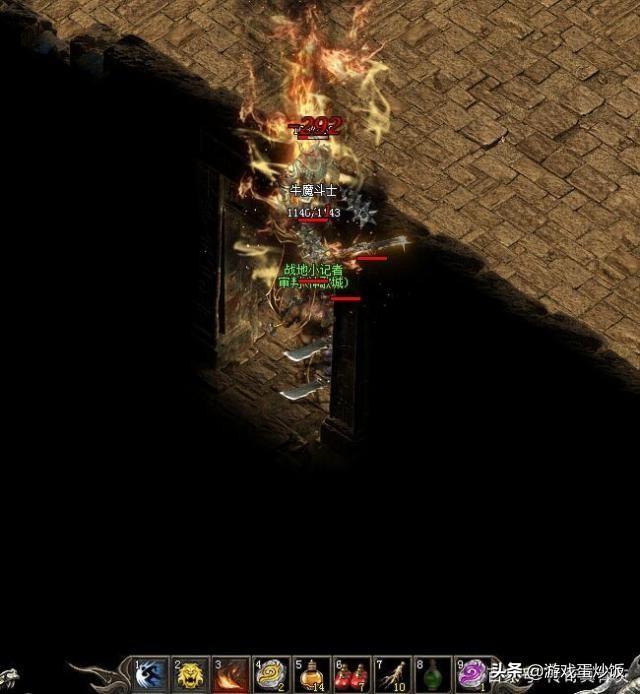Screen dimensions: 640x694
Task: Drink the green potion in slot 8
Action: point(431,675)
